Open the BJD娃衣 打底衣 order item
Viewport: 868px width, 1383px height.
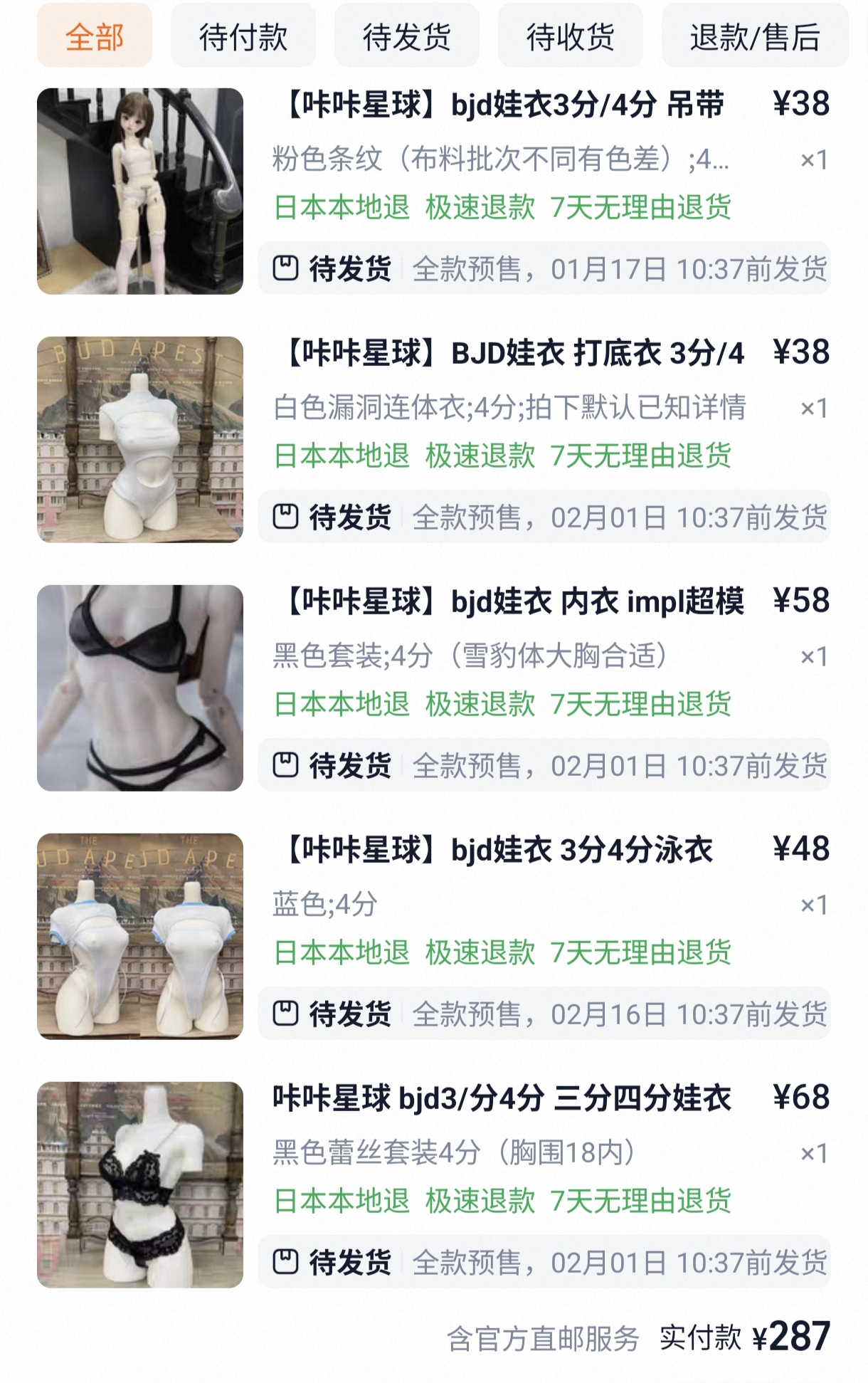tap(512, 353)
